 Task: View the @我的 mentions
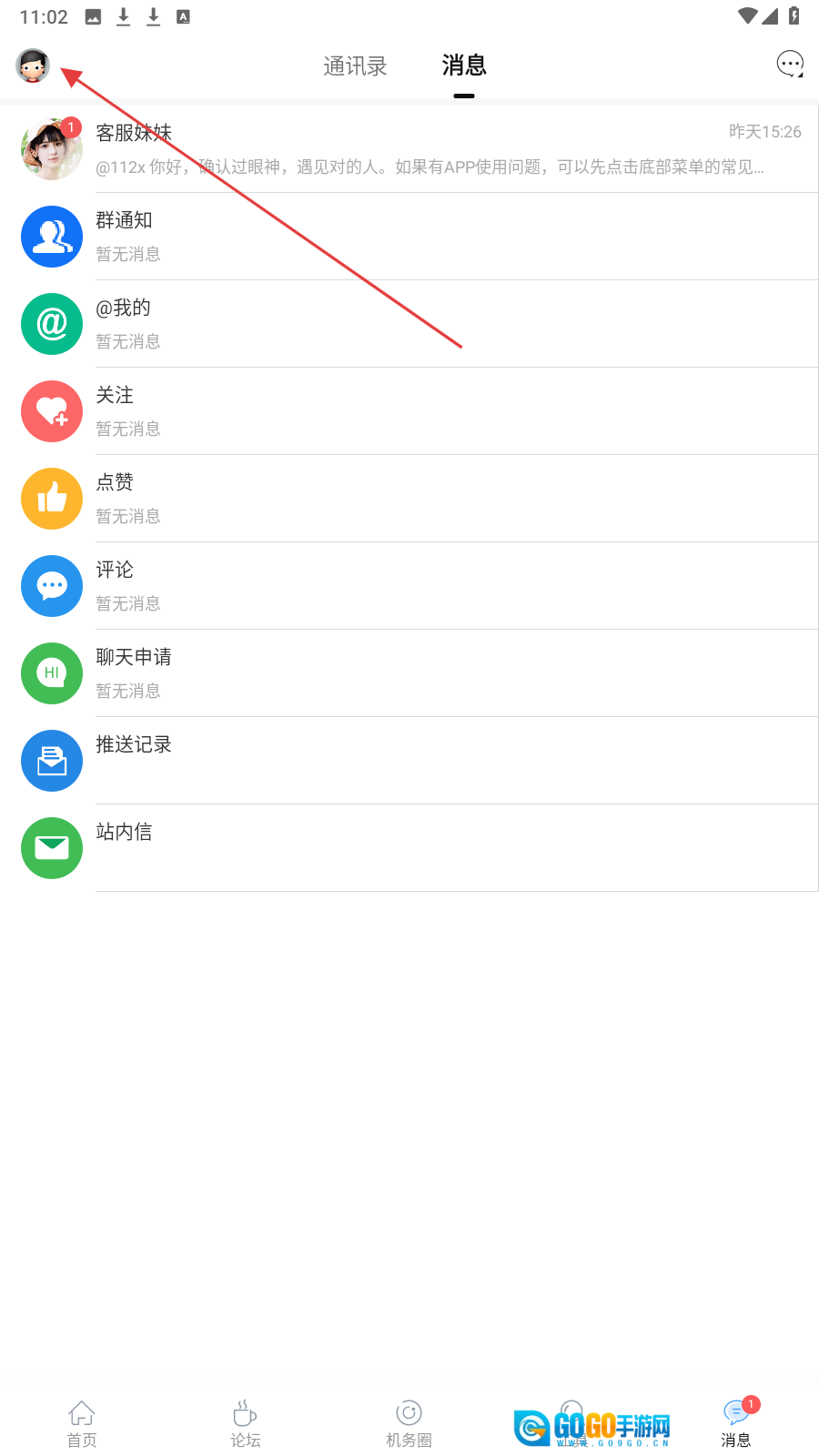point(409,324)
